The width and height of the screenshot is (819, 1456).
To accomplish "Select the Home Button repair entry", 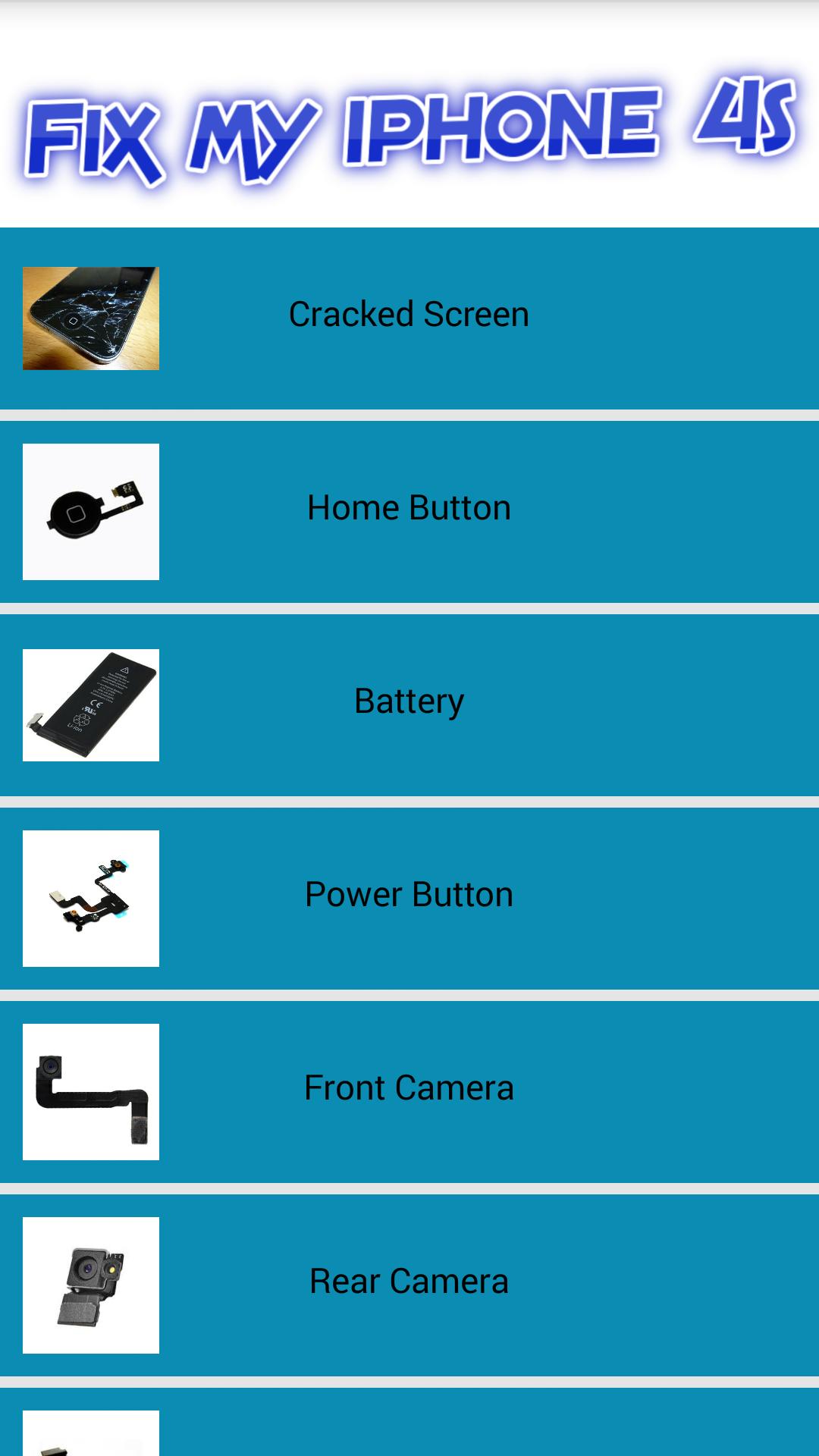I will (x=409, y=507).
